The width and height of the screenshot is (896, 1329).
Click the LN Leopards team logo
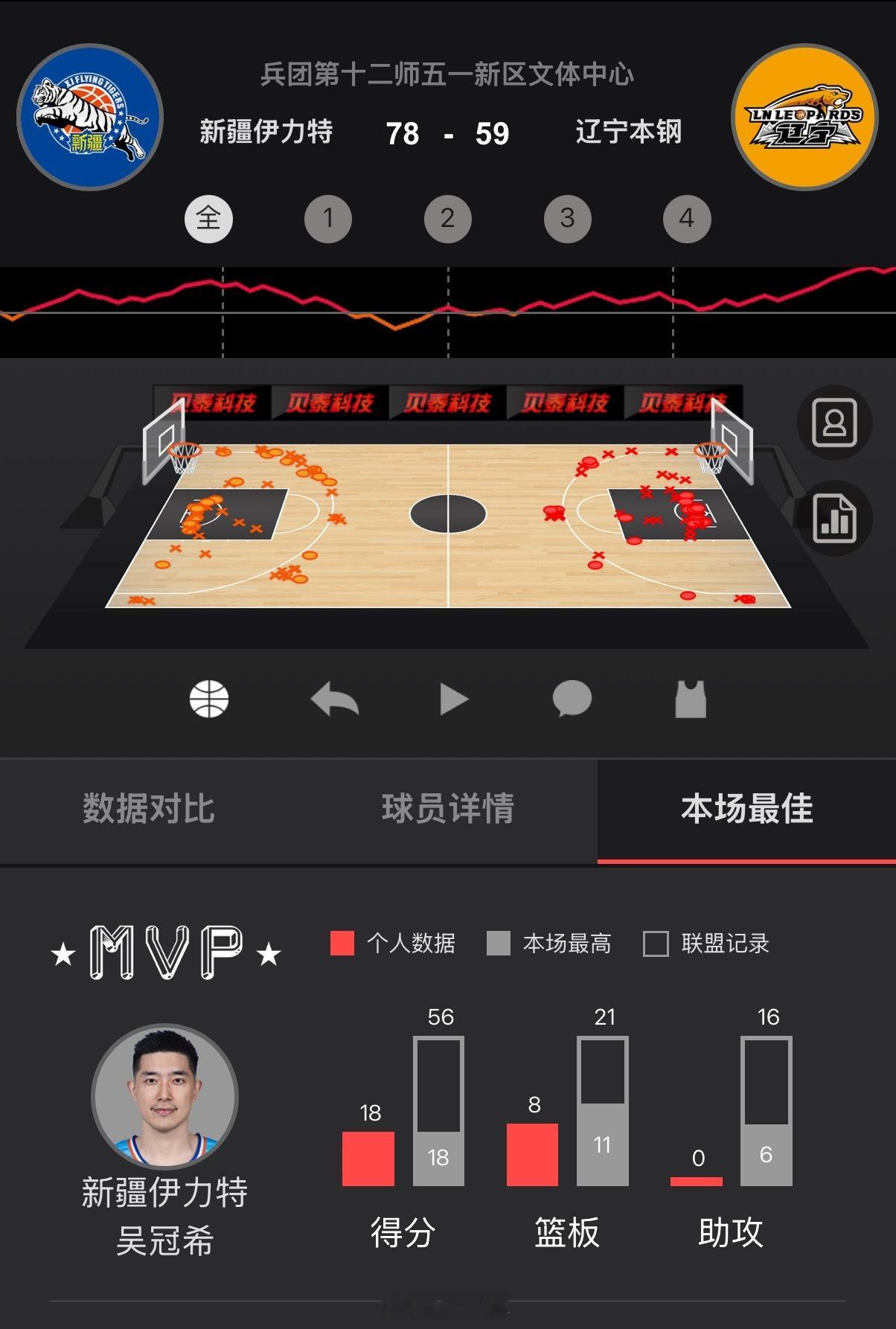(x=804, y=119)
